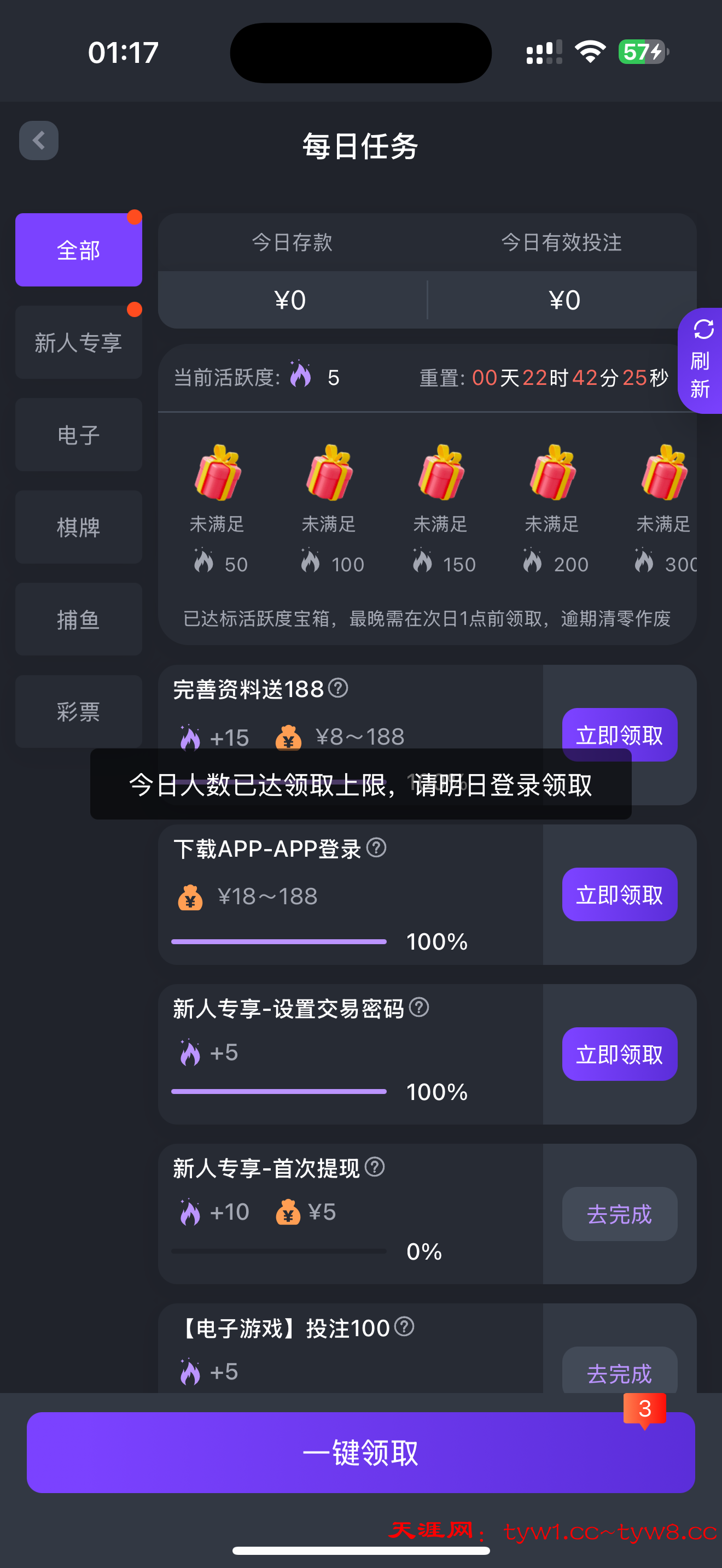Tap the 下载APP-APP登录 100% progress bar

pyautogui.click(x=280, y=941)
